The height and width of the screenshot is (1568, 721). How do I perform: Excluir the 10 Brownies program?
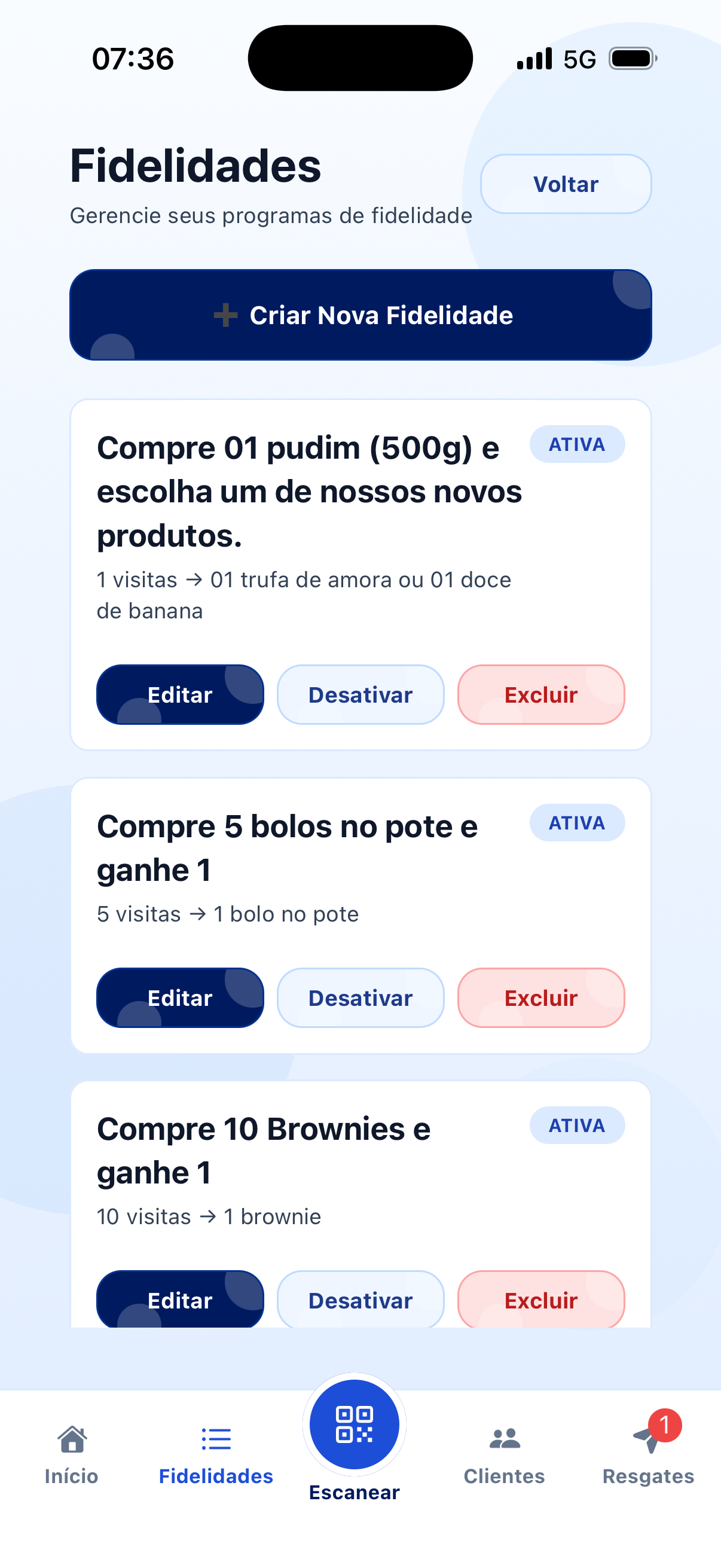coord(540,1300)
